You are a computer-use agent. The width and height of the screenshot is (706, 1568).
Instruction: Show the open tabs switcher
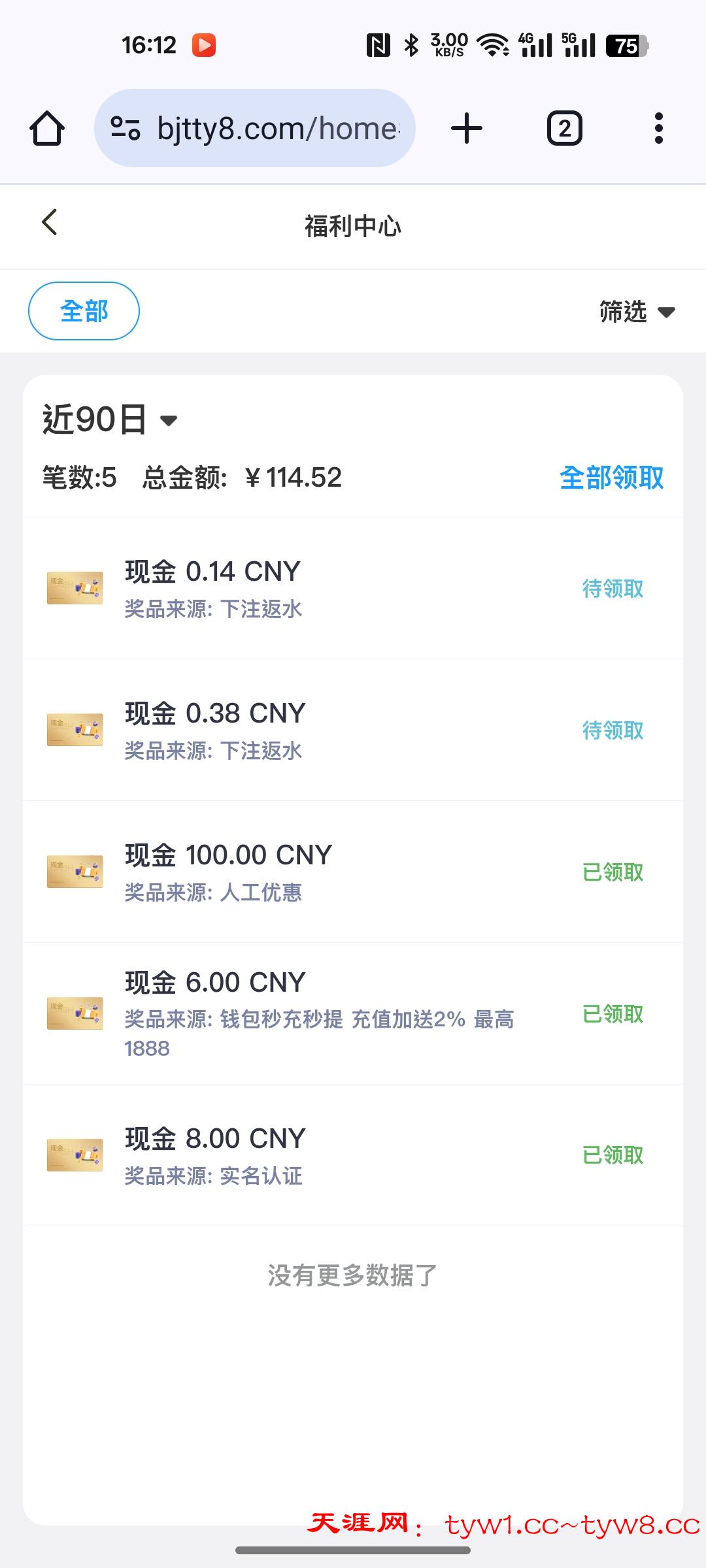[564, 128]
